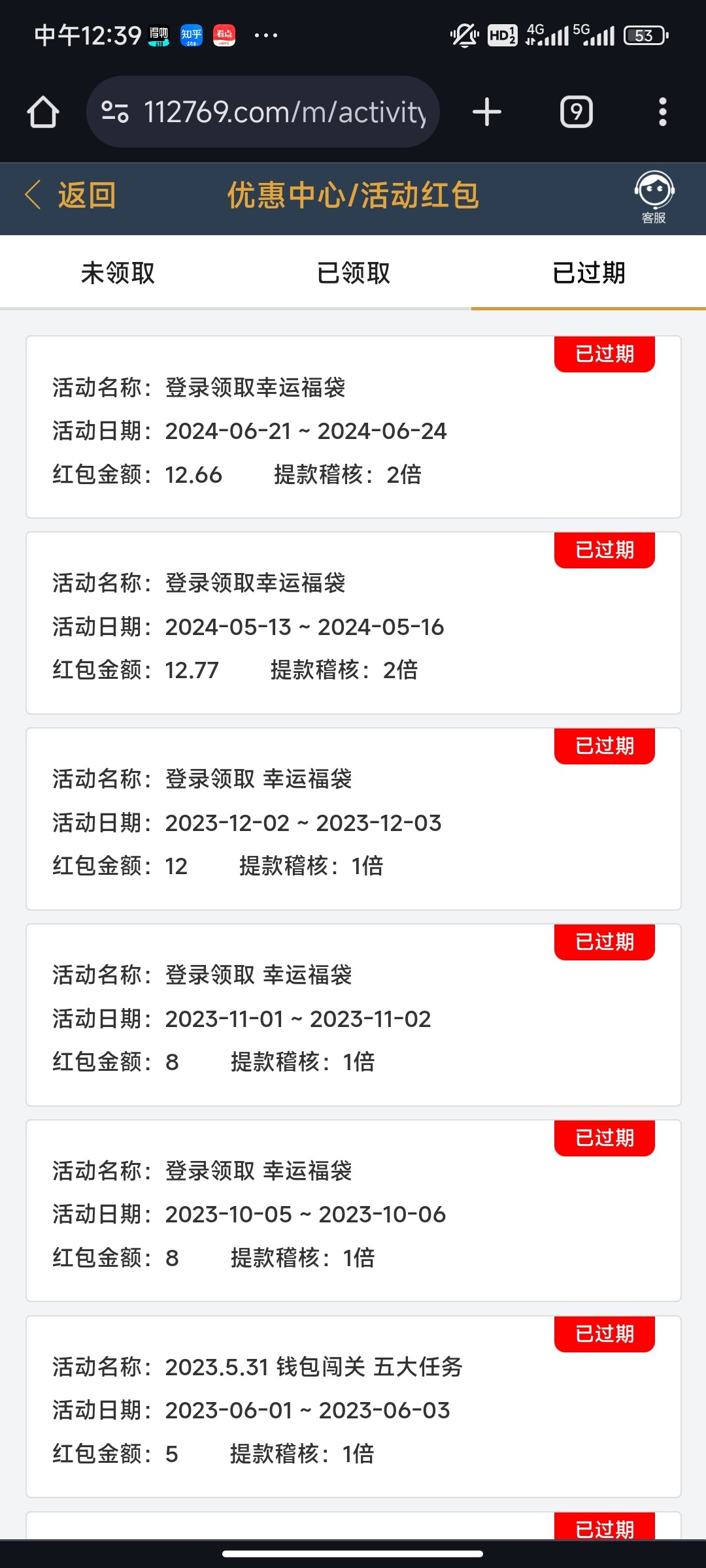Open the browser overflow menu
Image resolution: width=706 pixels, height=1568 pixels.
coord(662,112)
